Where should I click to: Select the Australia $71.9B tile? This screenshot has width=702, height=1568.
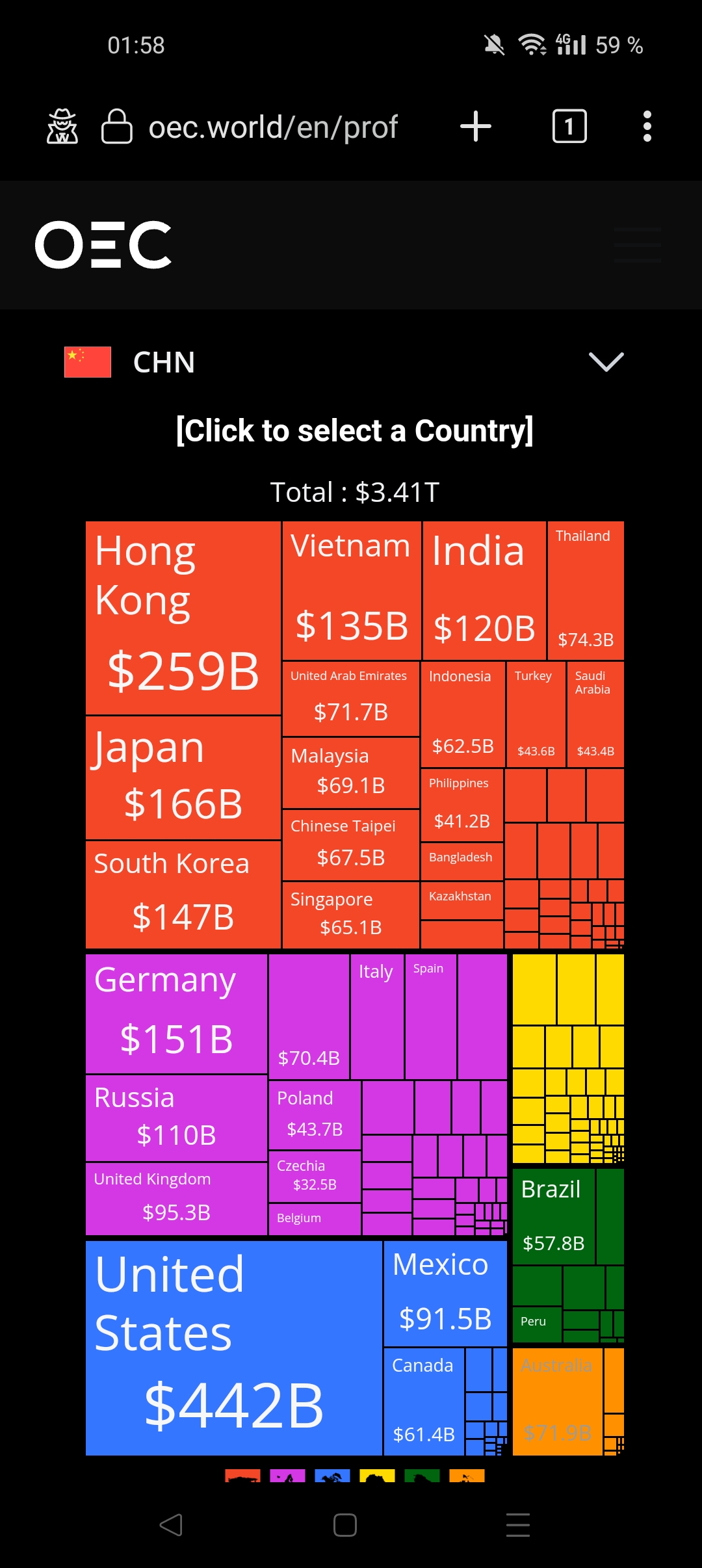click(x=557, y=1401)
